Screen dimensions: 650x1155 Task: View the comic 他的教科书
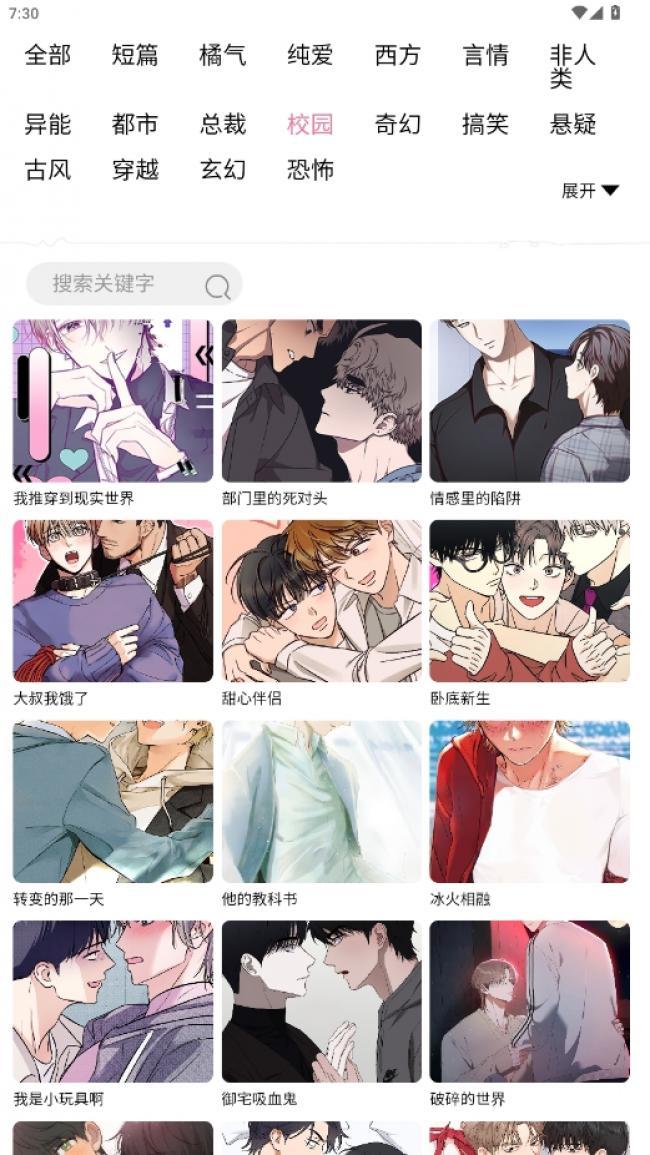pos(321,801)
